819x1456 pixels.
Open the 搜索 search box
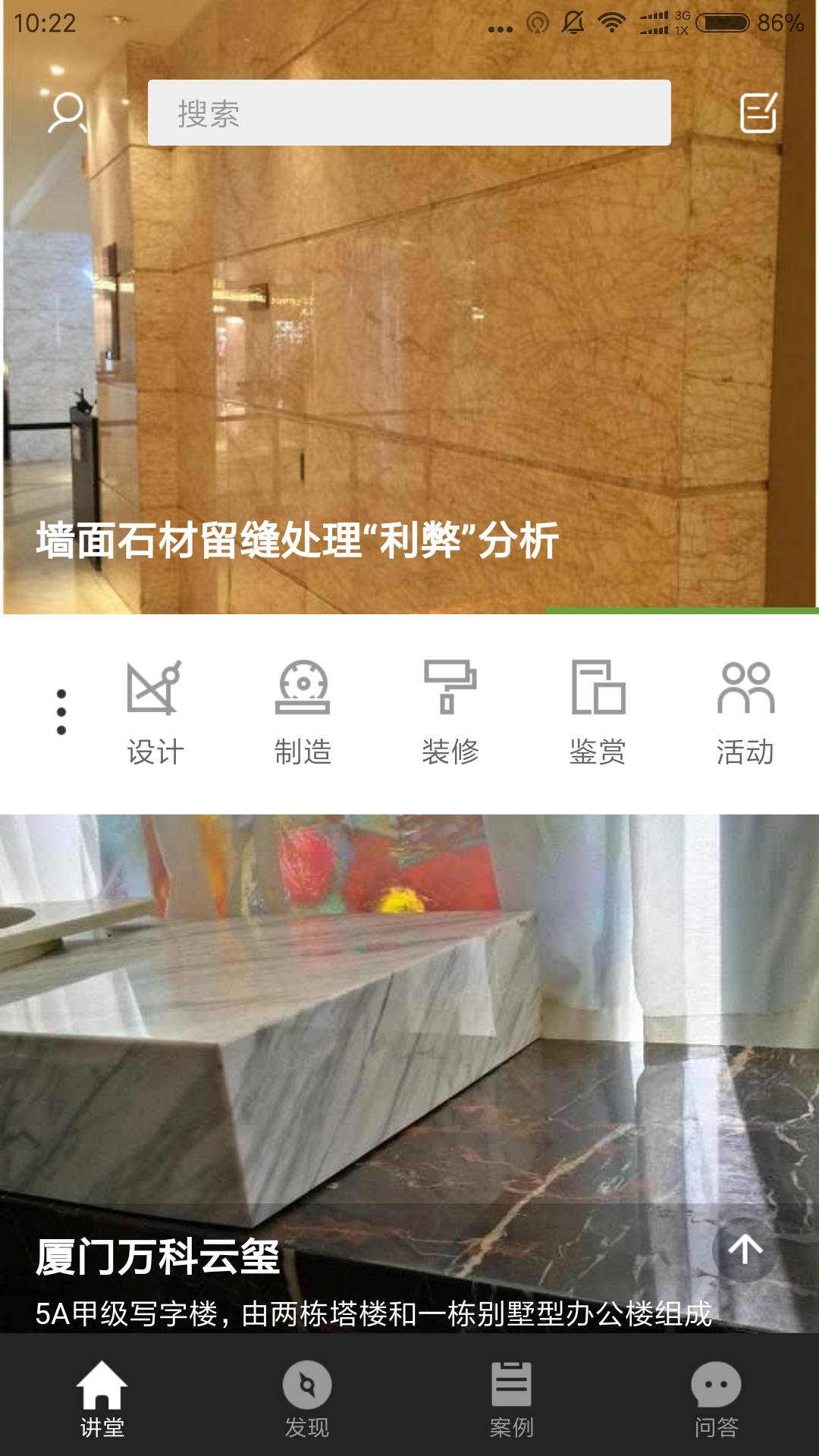click(409, 113)
